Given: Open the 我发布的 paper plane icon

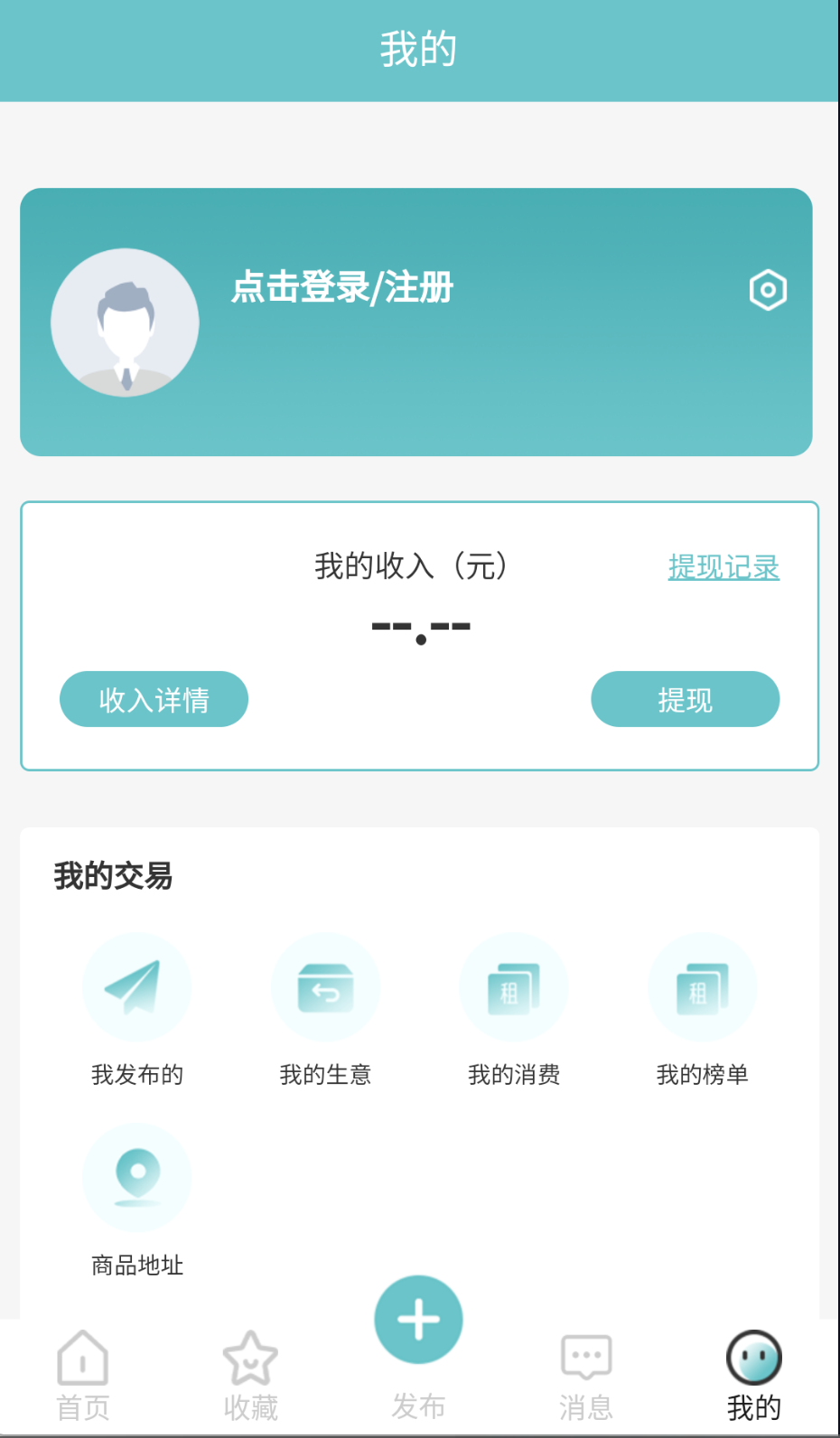Looking at the screenshot, I should click(136, 987).
